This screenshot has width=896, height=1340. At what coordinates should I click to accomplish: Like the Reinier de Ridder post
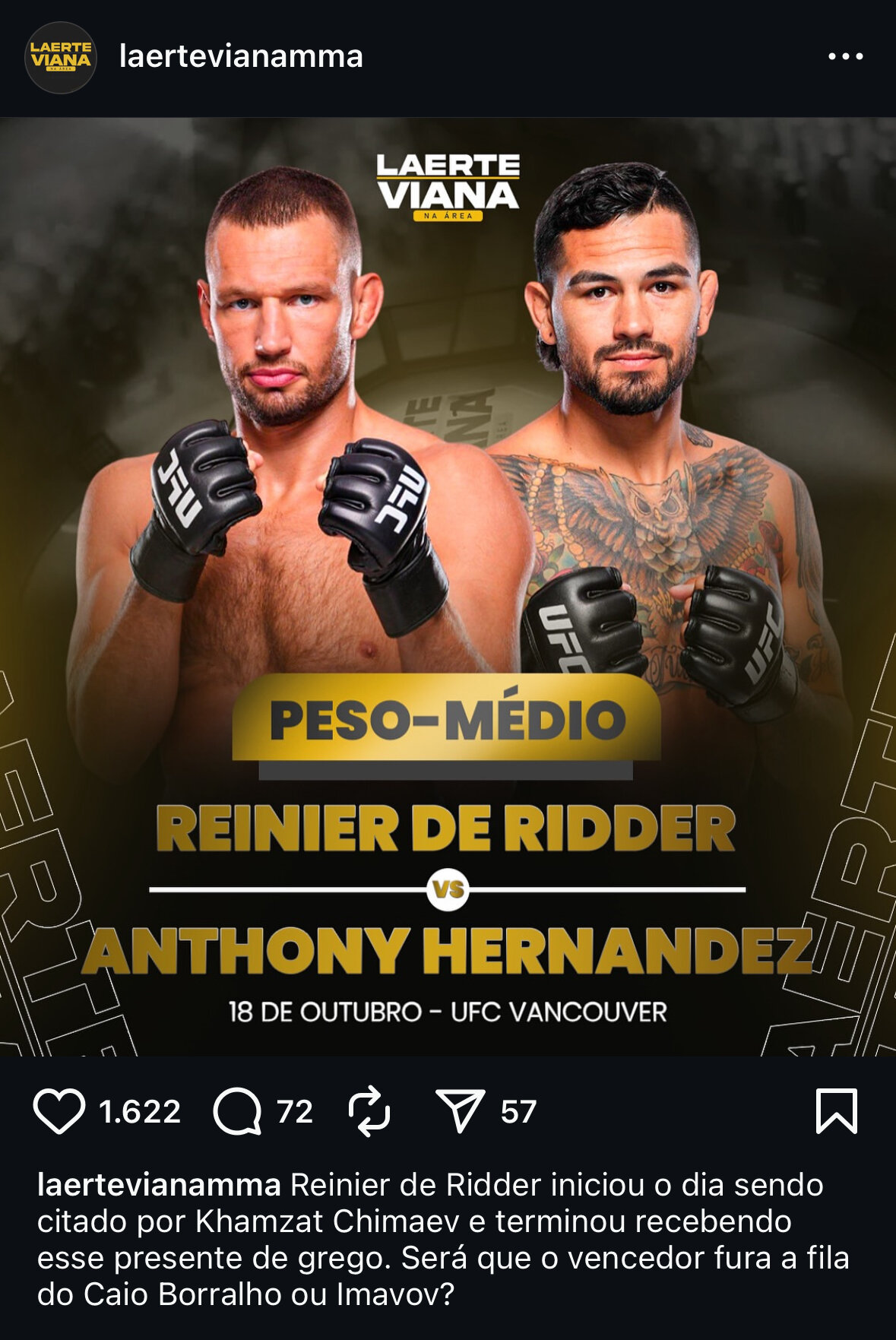(x=59, y=1111)
